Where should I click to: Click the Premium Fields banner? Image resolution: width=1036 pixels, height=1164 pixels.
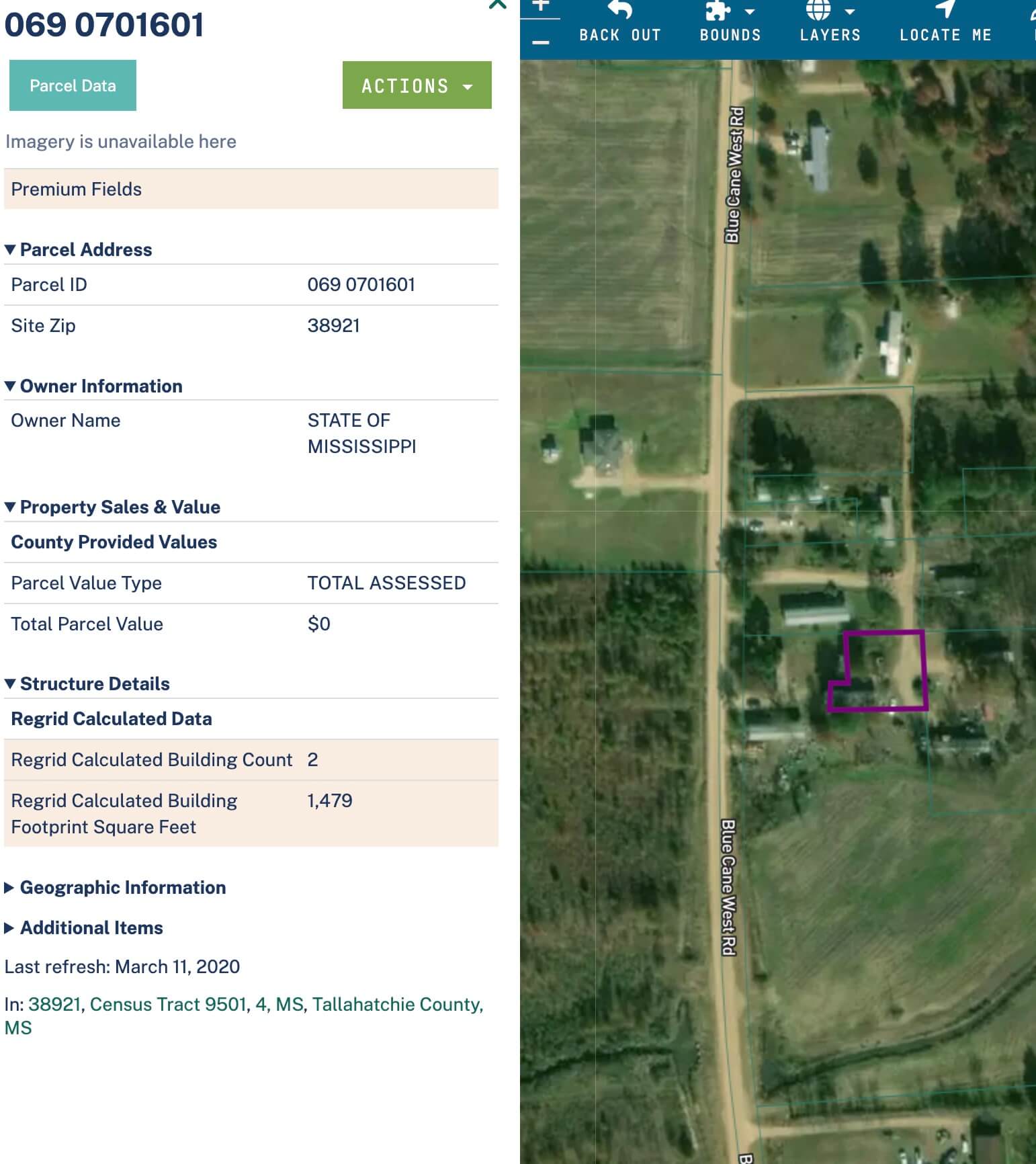(x=252, y=189)
